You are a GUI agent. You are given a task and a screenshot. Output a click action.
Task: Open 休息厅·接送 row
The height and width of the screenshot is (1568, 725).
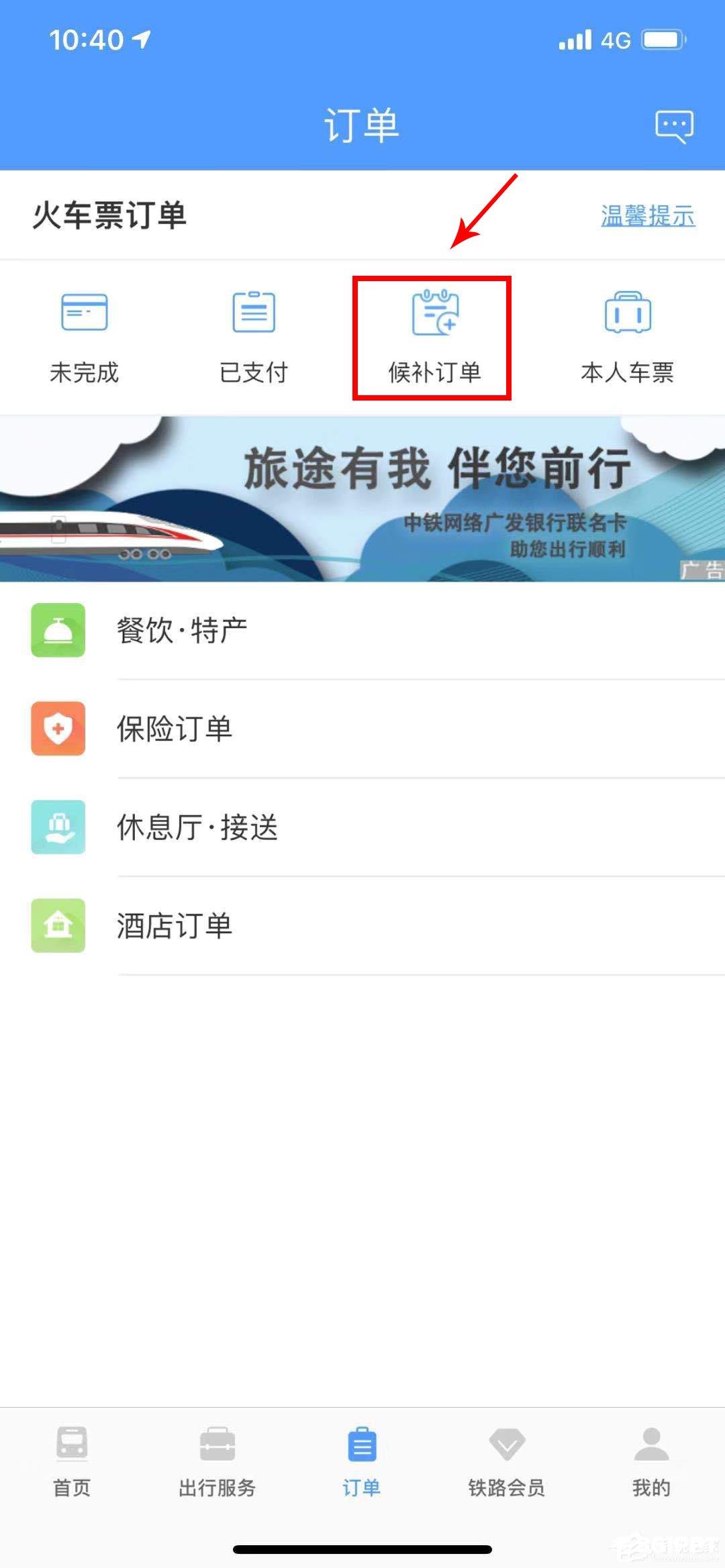pos(362,827)
